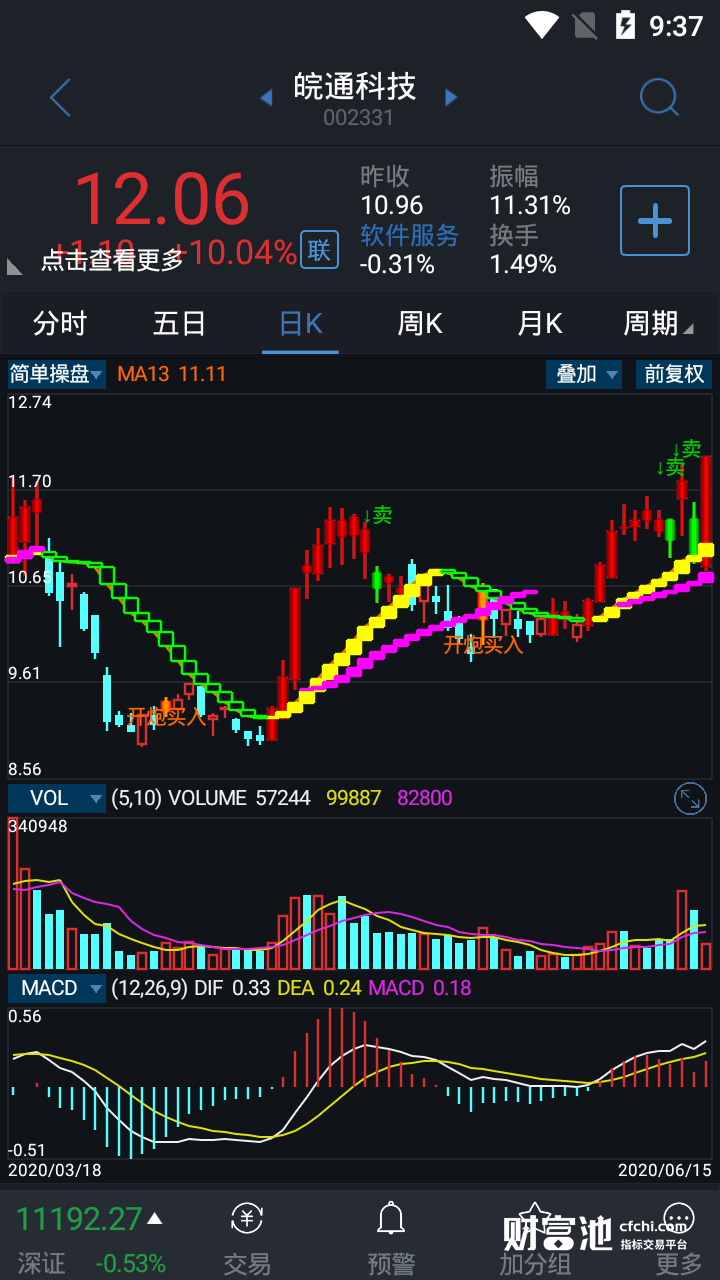Switch to the 周K chart tab

coord(420,324)
